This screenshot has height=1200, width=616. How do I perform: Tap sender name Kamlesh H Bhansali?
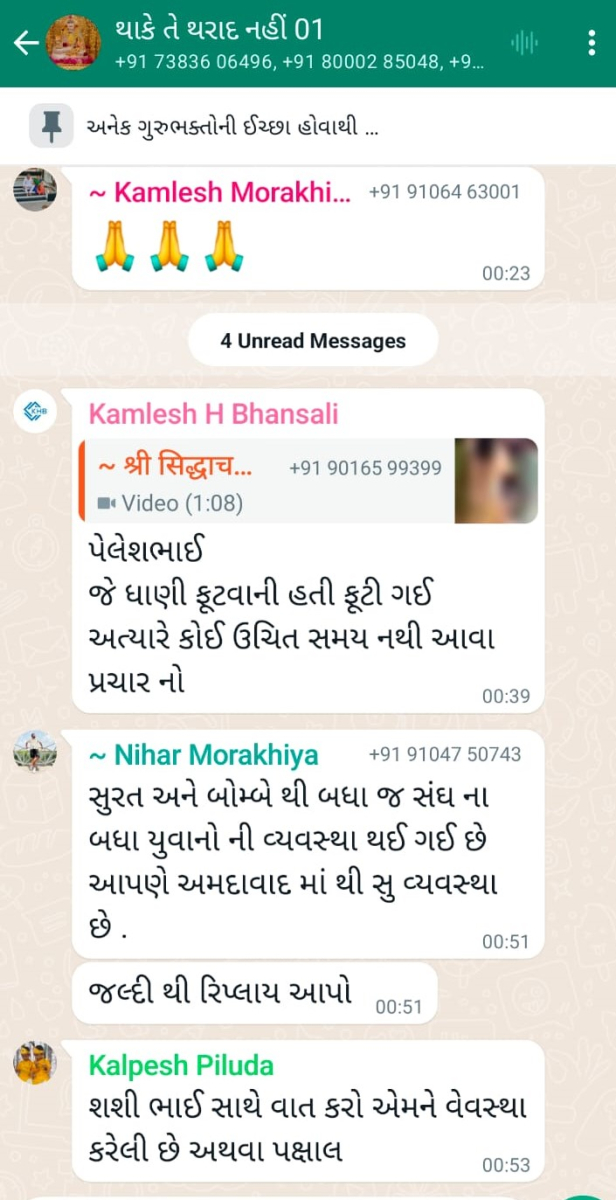pyautogui.click(x=213, y=413)
